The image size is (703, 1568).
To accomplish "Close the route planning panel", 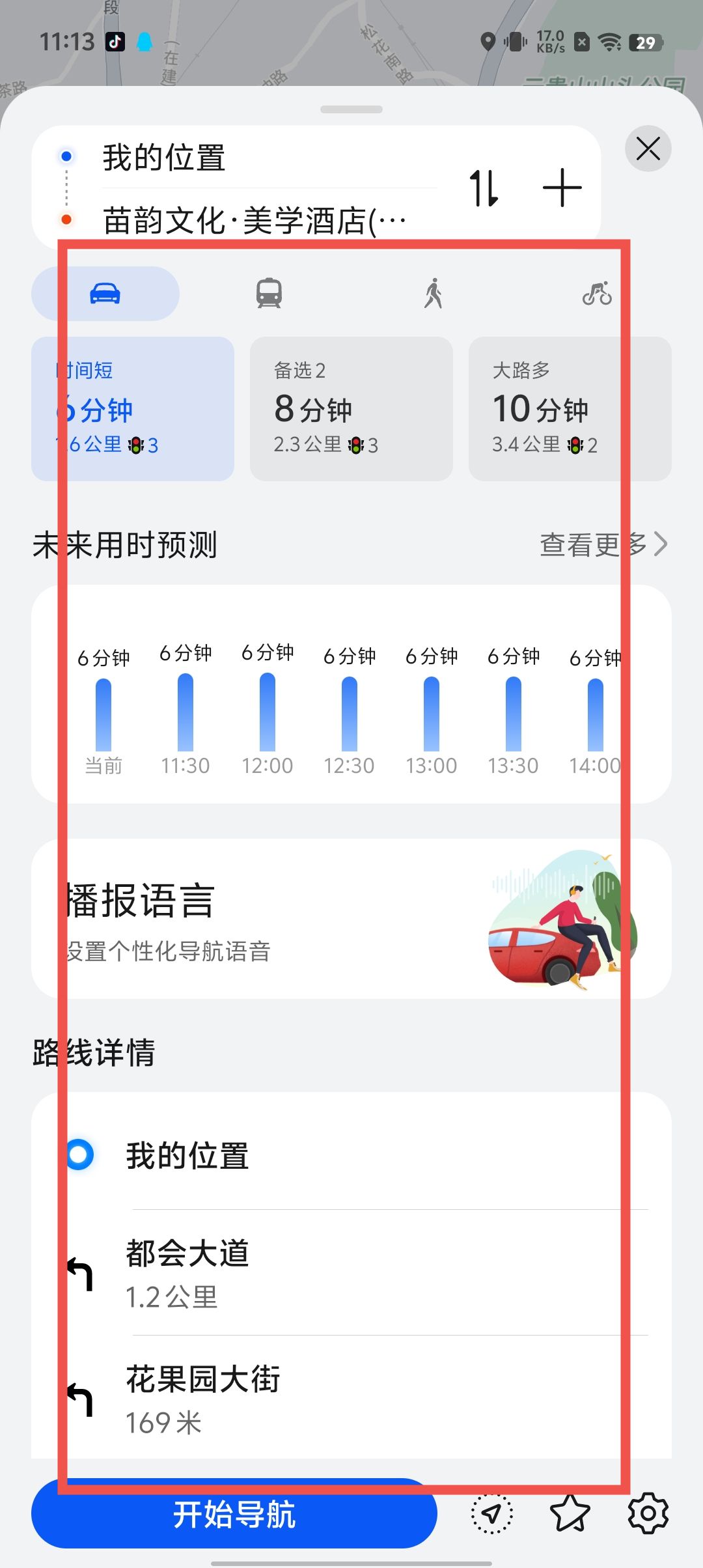I will [x=648, y=148].
